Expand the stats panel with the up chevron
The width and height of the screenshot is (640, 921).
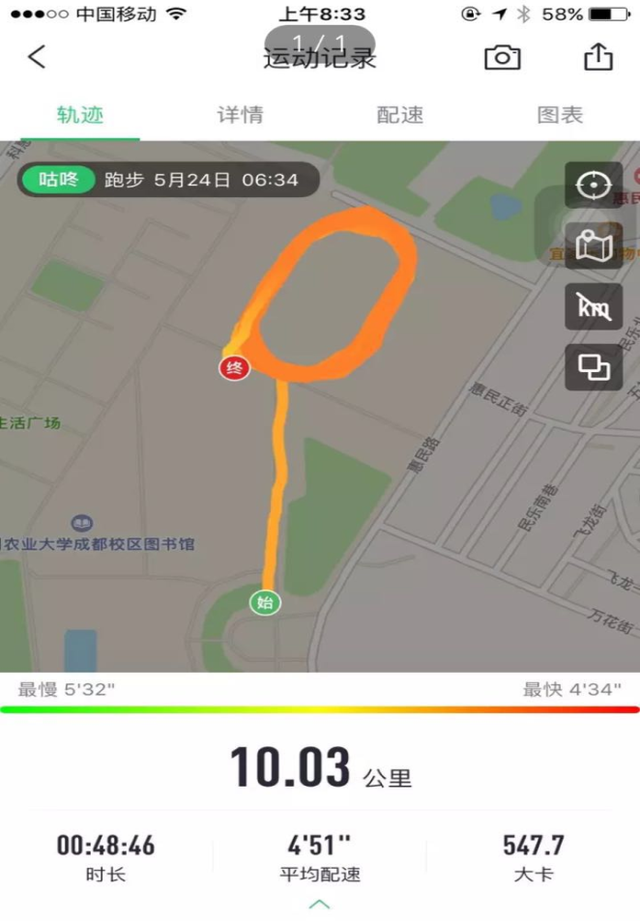[320, 905]
